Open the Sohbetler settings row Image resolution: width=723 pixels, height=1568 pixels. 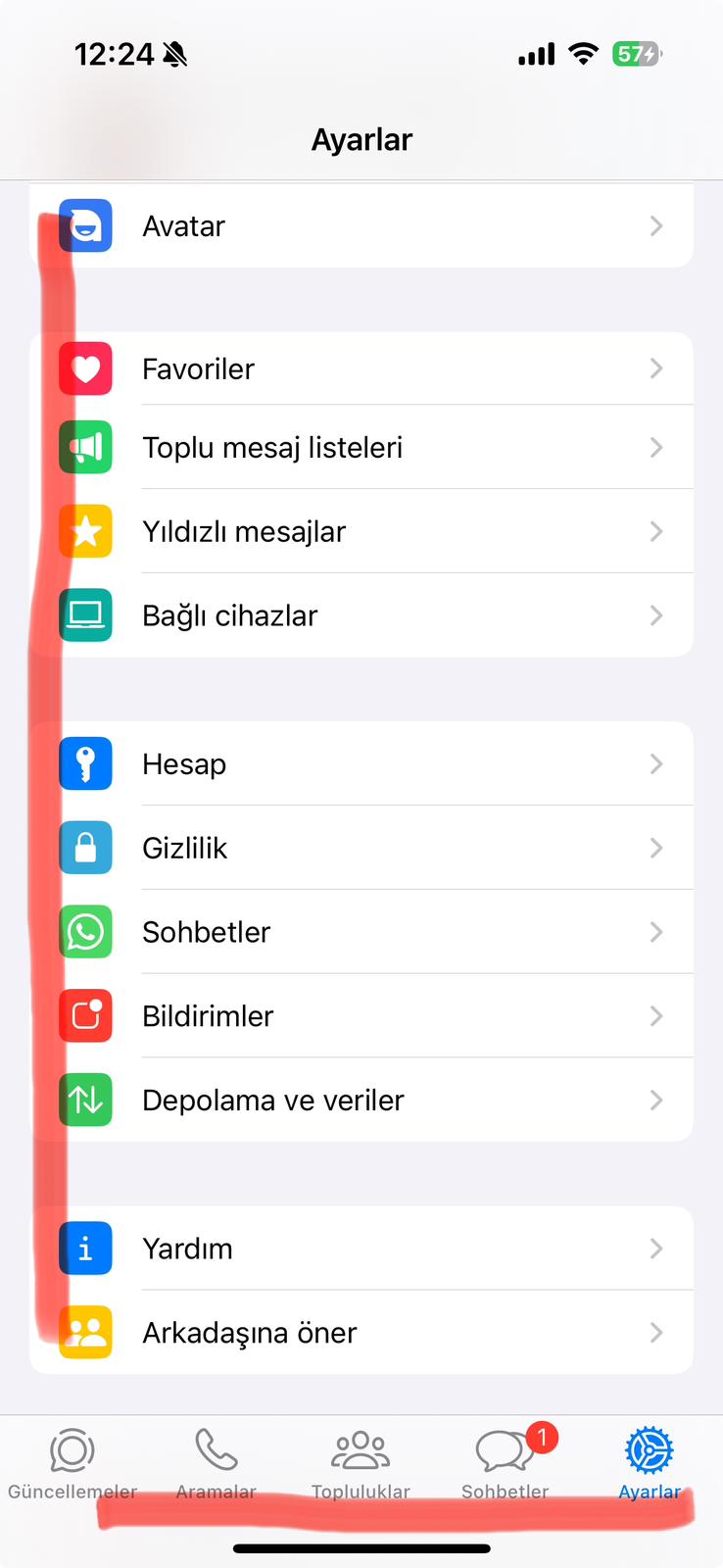[x=361, y=932]
